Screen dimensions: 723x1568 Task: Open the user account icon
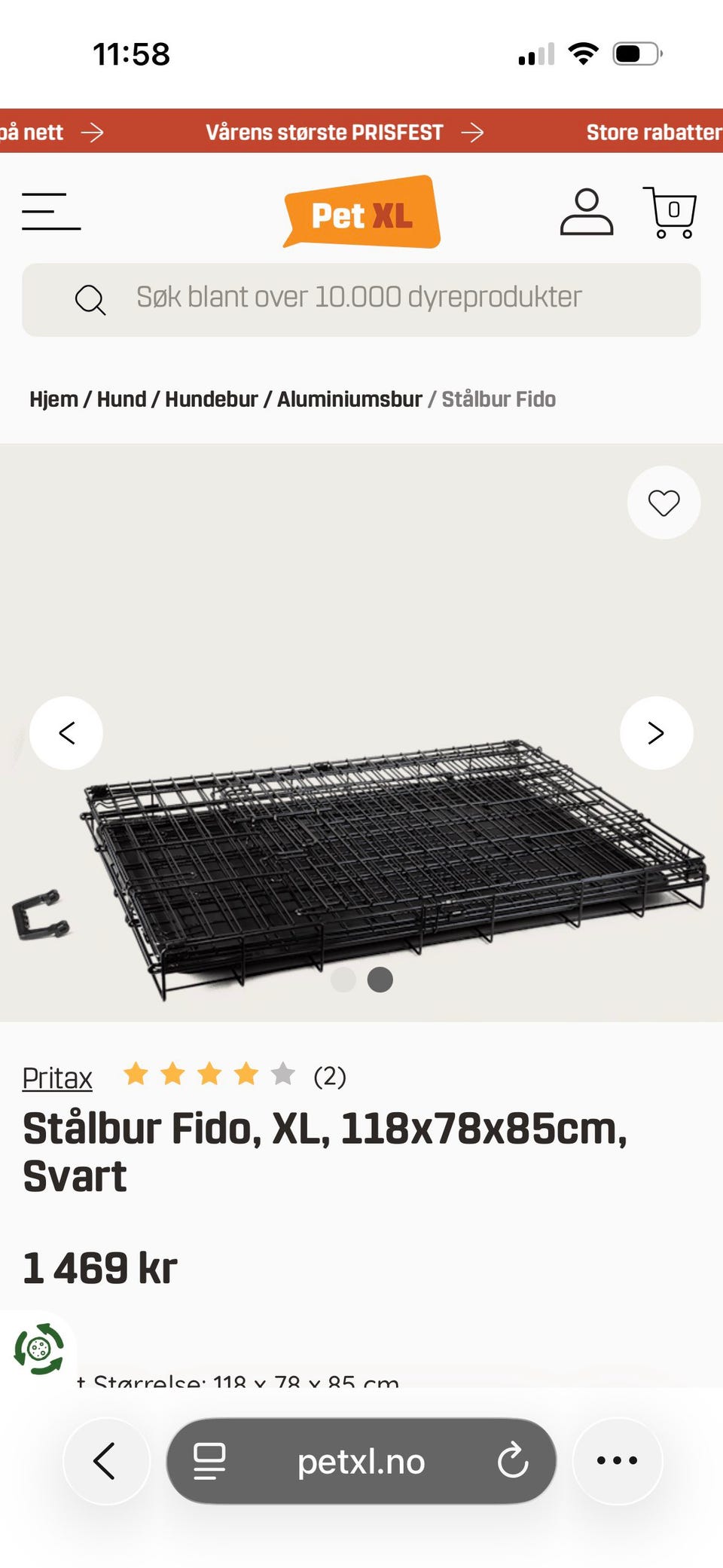588,212
